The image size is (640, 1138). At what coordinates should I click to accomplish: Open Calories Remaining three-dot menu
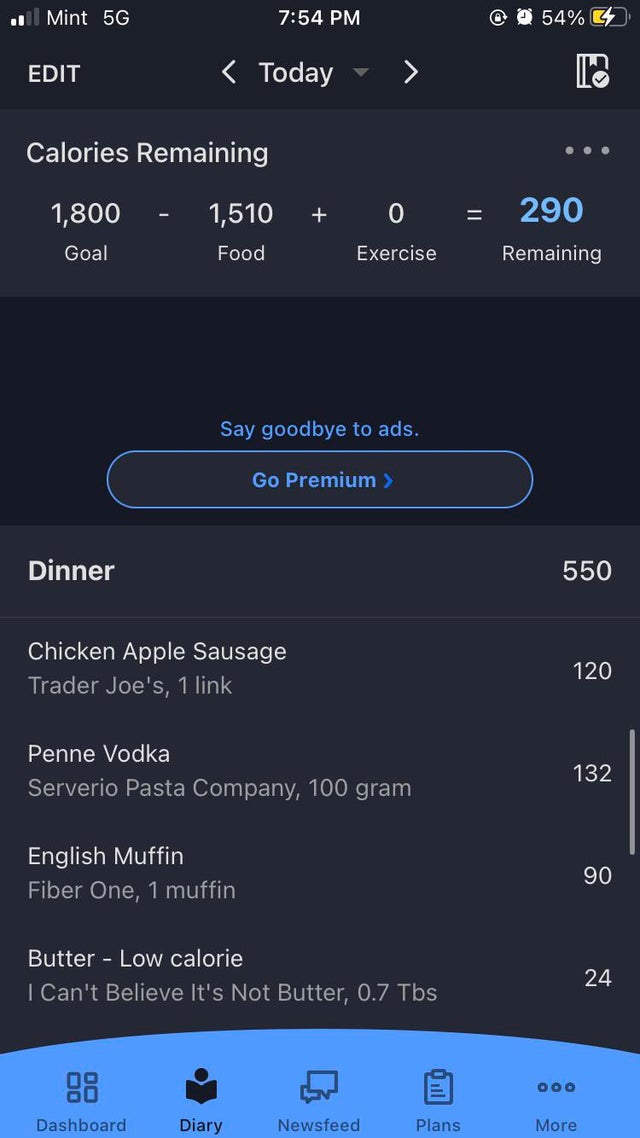pos(587,150)
